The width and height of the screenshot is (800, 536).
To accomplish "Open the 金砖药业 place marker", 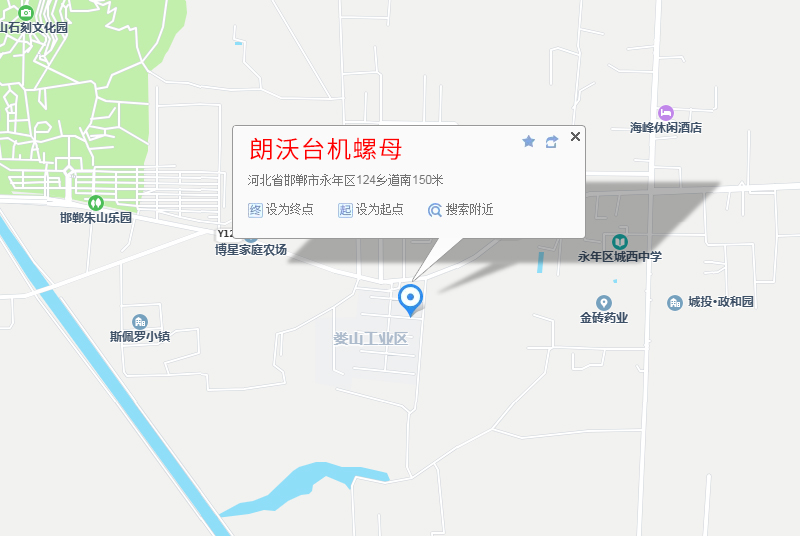I will click(604, 303).
